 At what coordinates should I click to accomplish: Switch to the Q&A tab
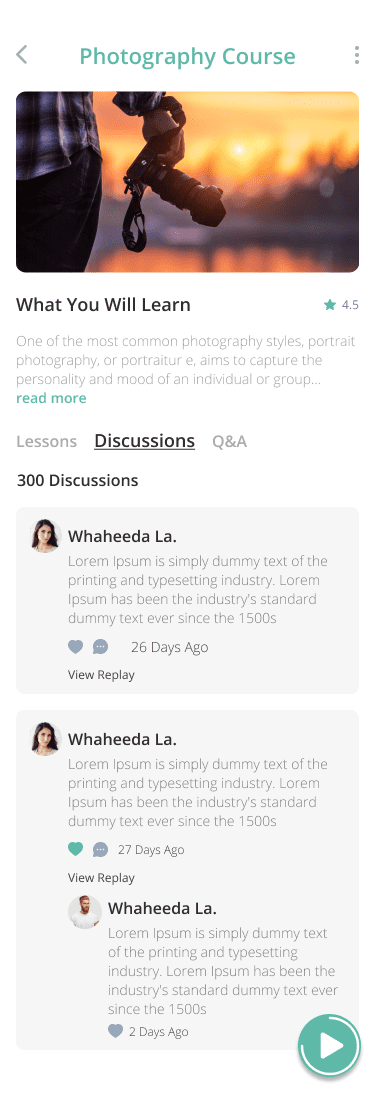tap(230, 441)
